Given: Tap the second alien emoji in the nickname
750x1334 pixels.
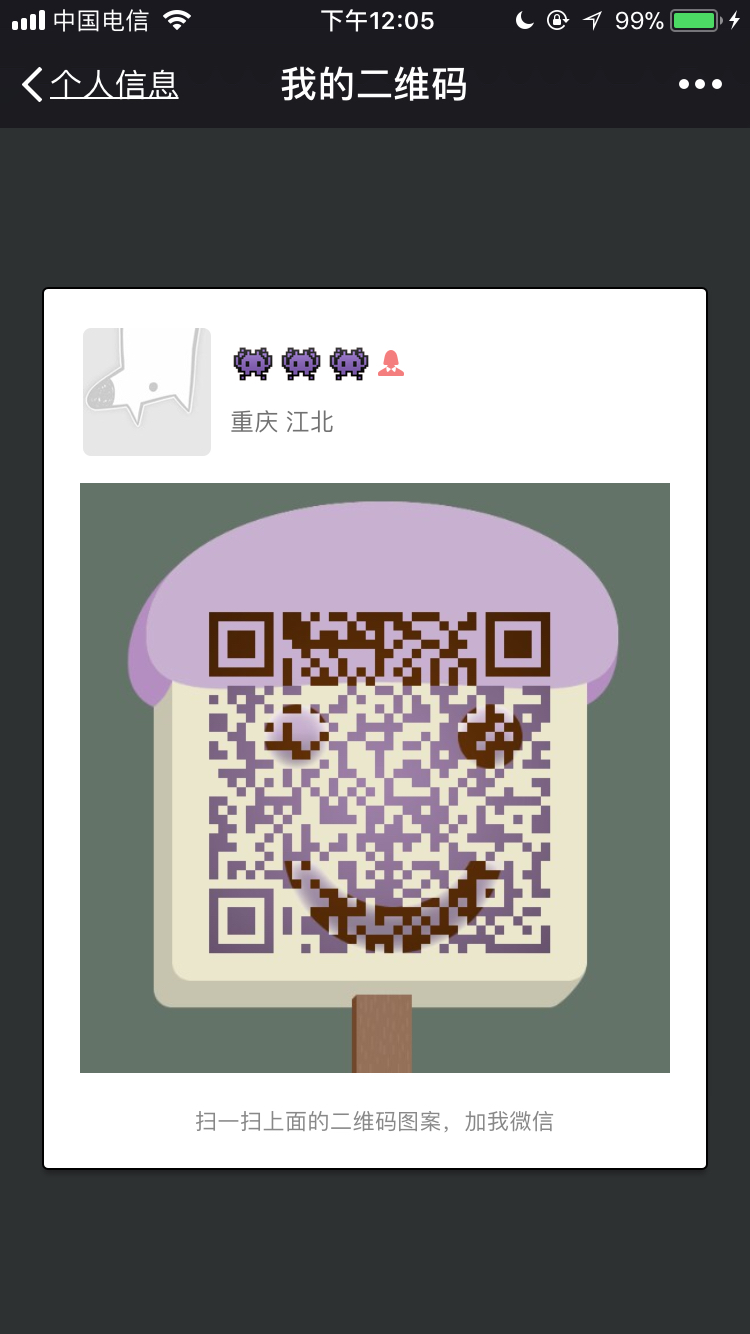Looking at the screenshot, I should (300, 362).
